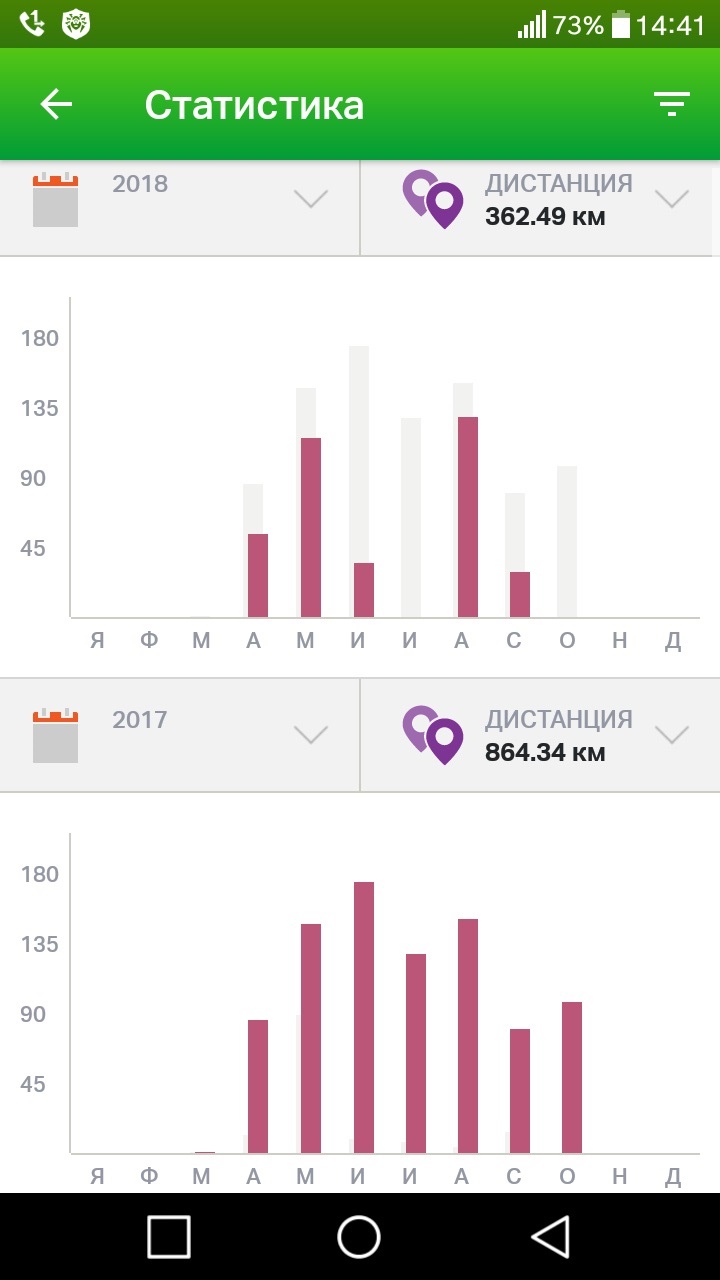Expand the 2017 year dropdown
The width and height of the screenshot is (720, 1280).
[x=311, y=735]
